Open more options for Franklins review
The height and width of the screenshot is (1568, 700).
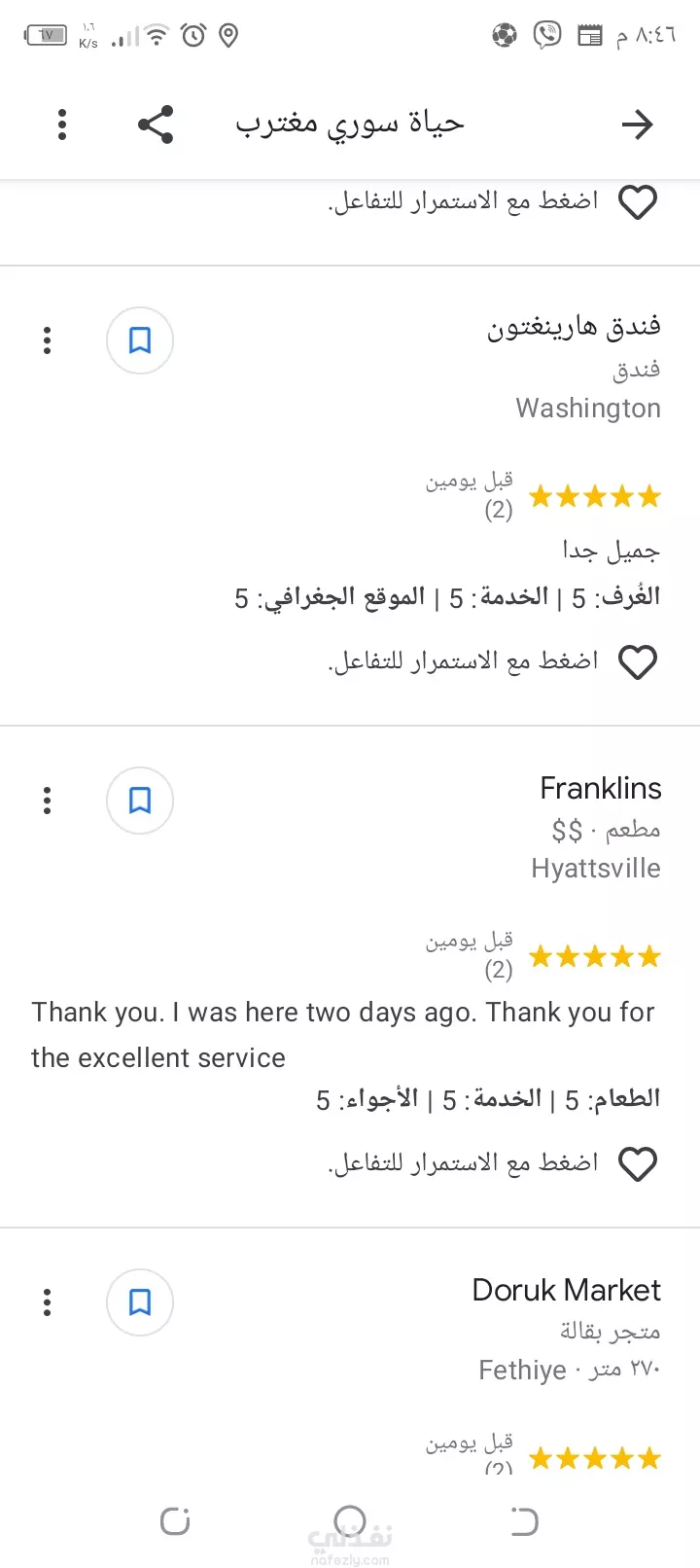coord(47,801)
